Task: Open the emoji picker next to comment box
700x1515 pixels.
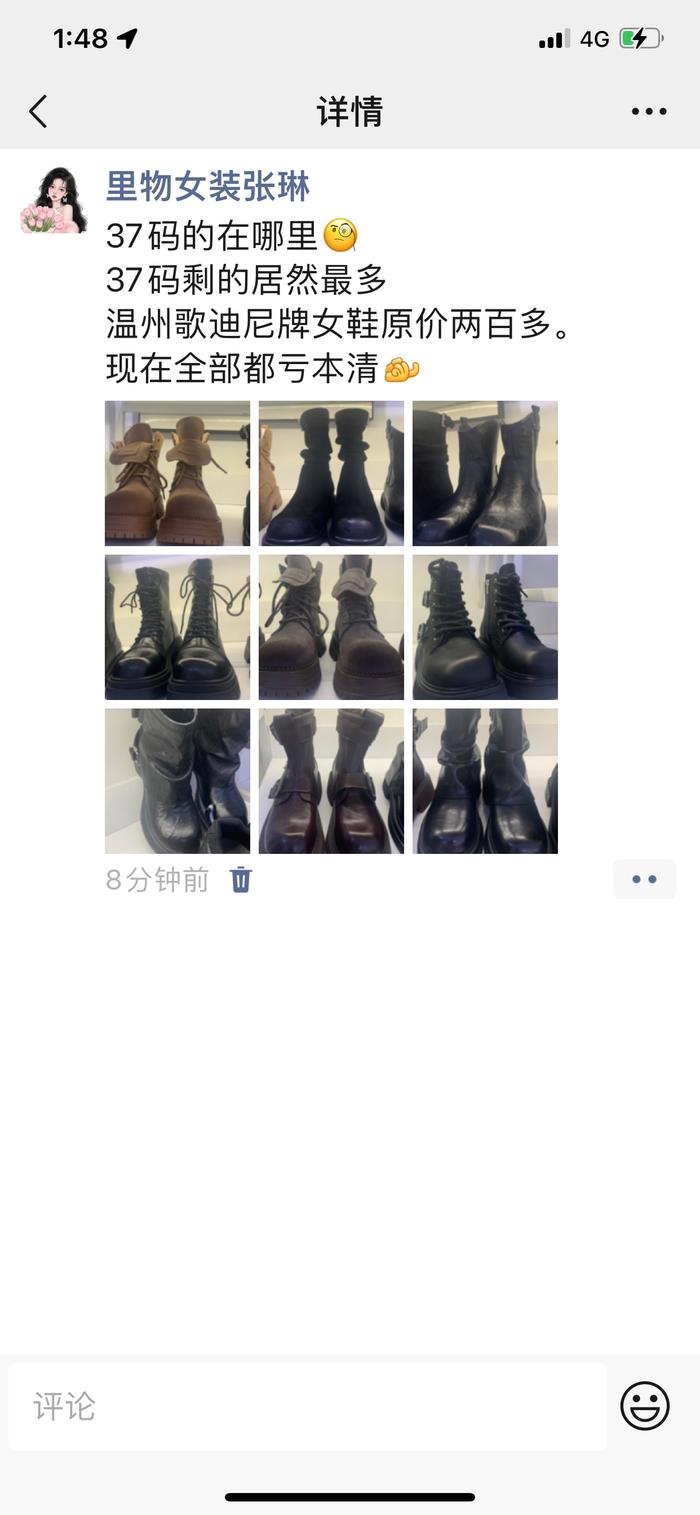Action: 645,1406
